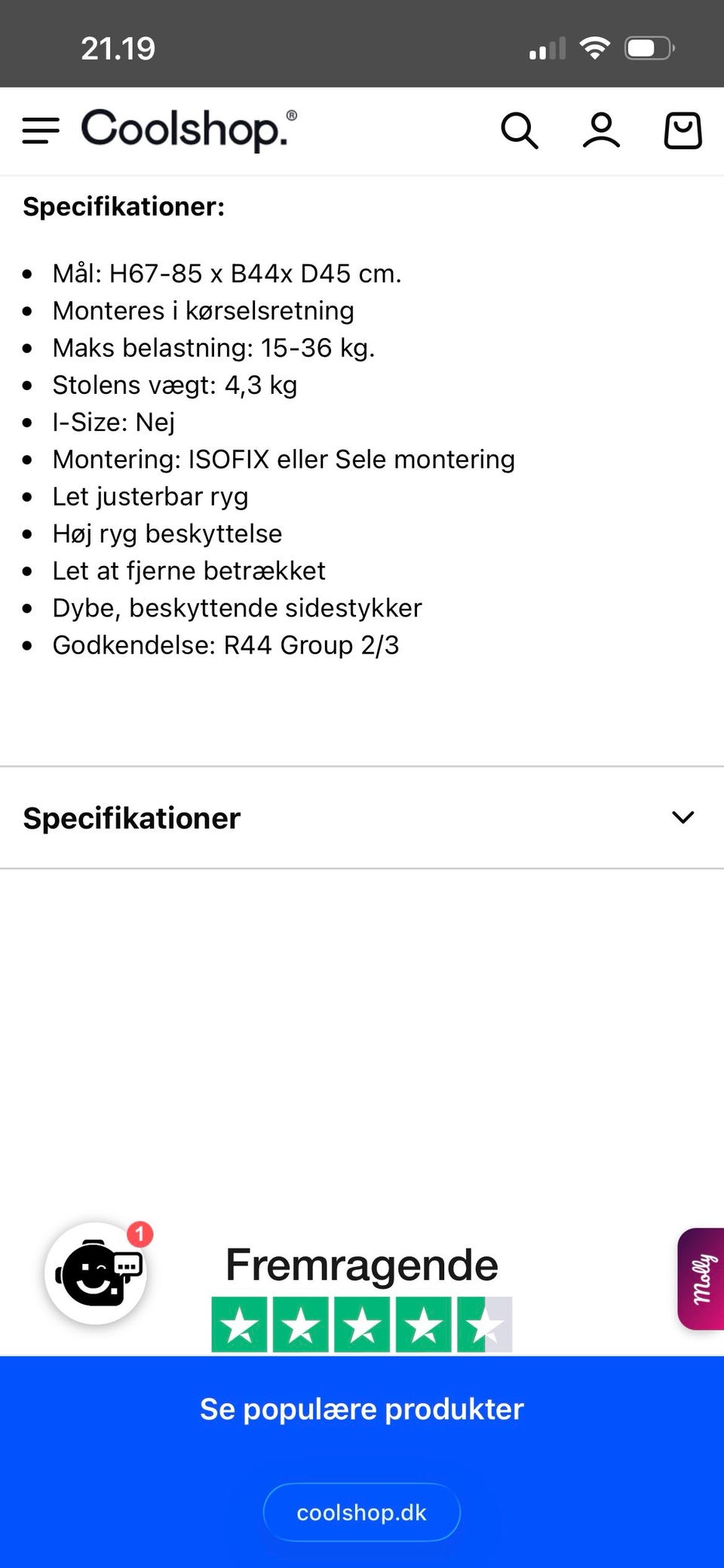The width and height of the screenshot is (724, 1568).
Task: Click the Godkendelse: R44 Group 2/3 list item
Action: 226,645
